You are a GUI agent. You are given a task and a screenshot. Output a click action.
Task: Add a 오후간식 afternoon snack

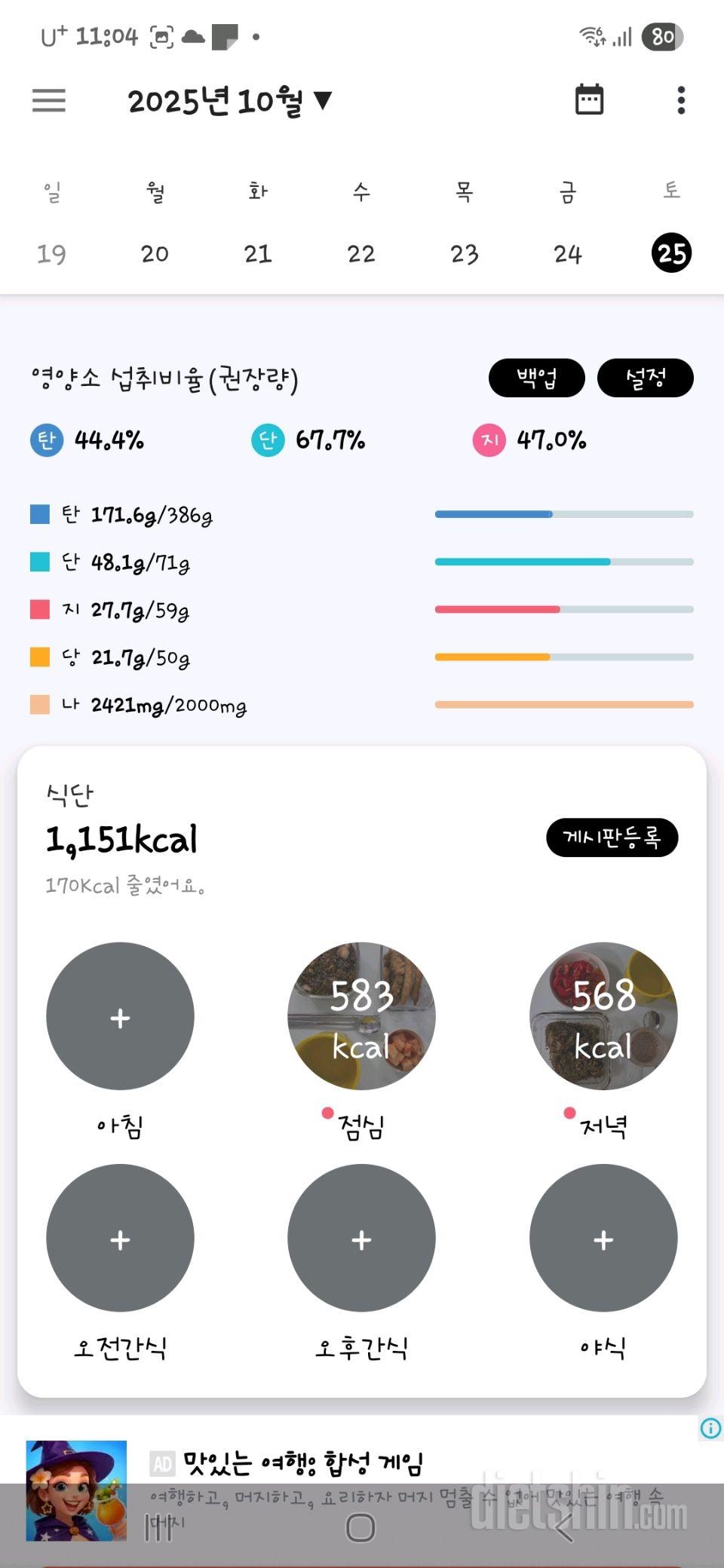(361, 1239)
